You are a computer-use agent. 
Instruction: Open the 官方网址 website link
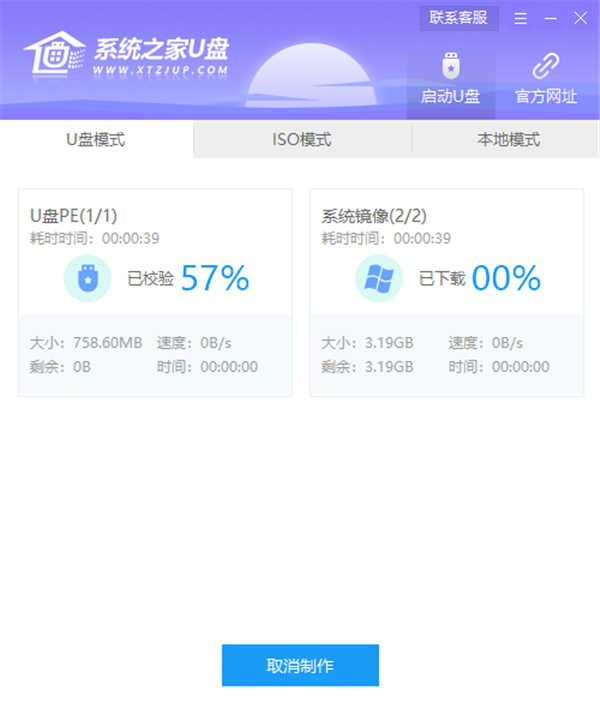(x=545, y=80)
